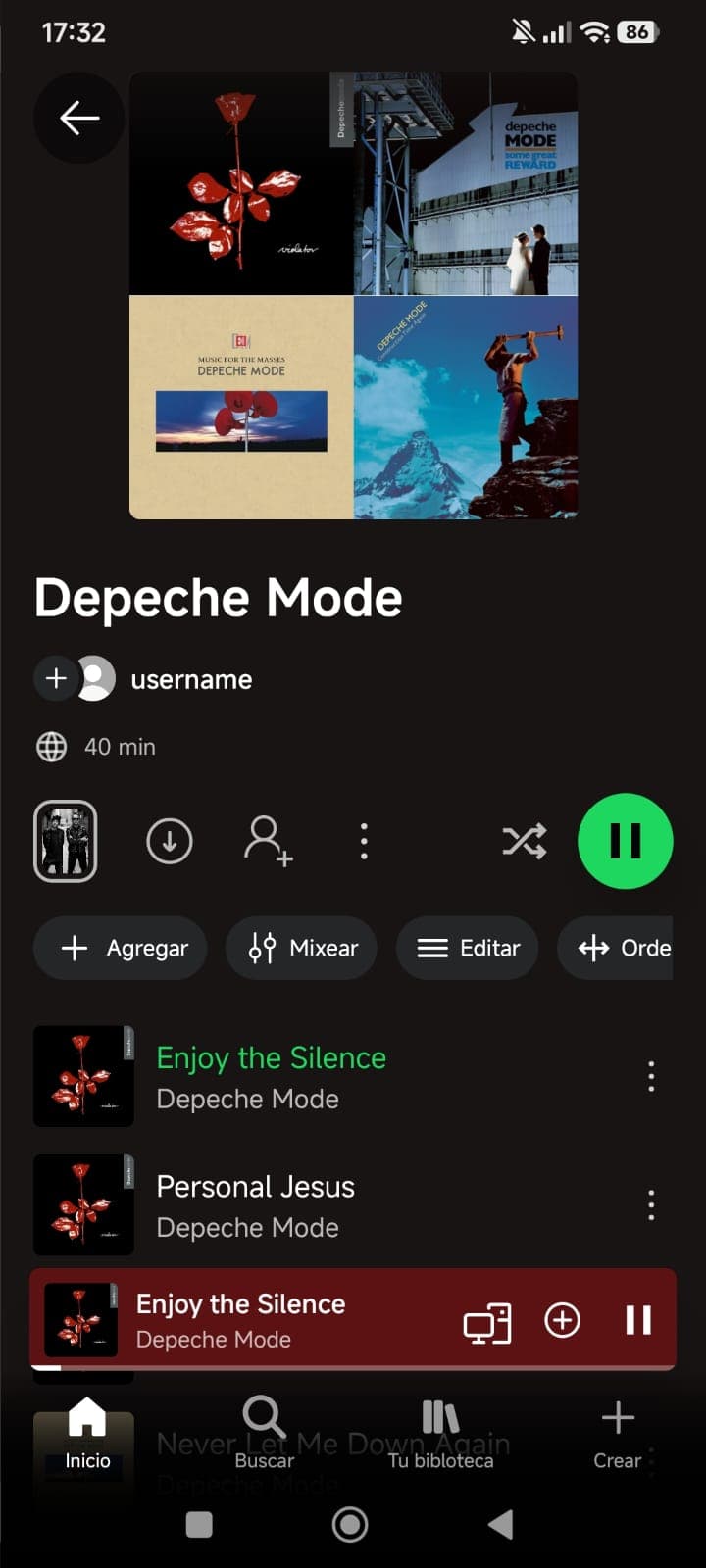Add the current song via the plus icon

tap(563, 1321)
